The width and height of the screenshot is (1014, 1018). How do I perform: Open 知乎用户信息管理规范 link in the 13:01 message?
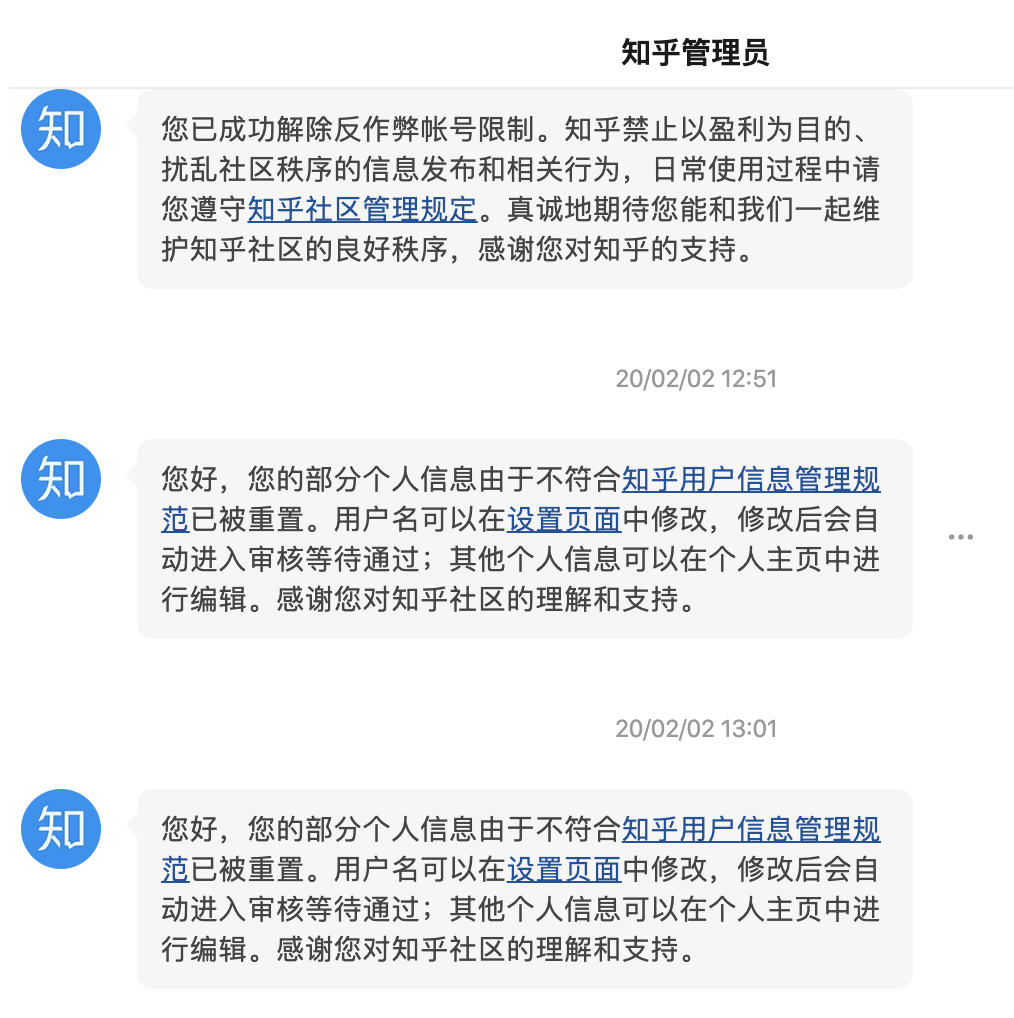click(750, 830)
